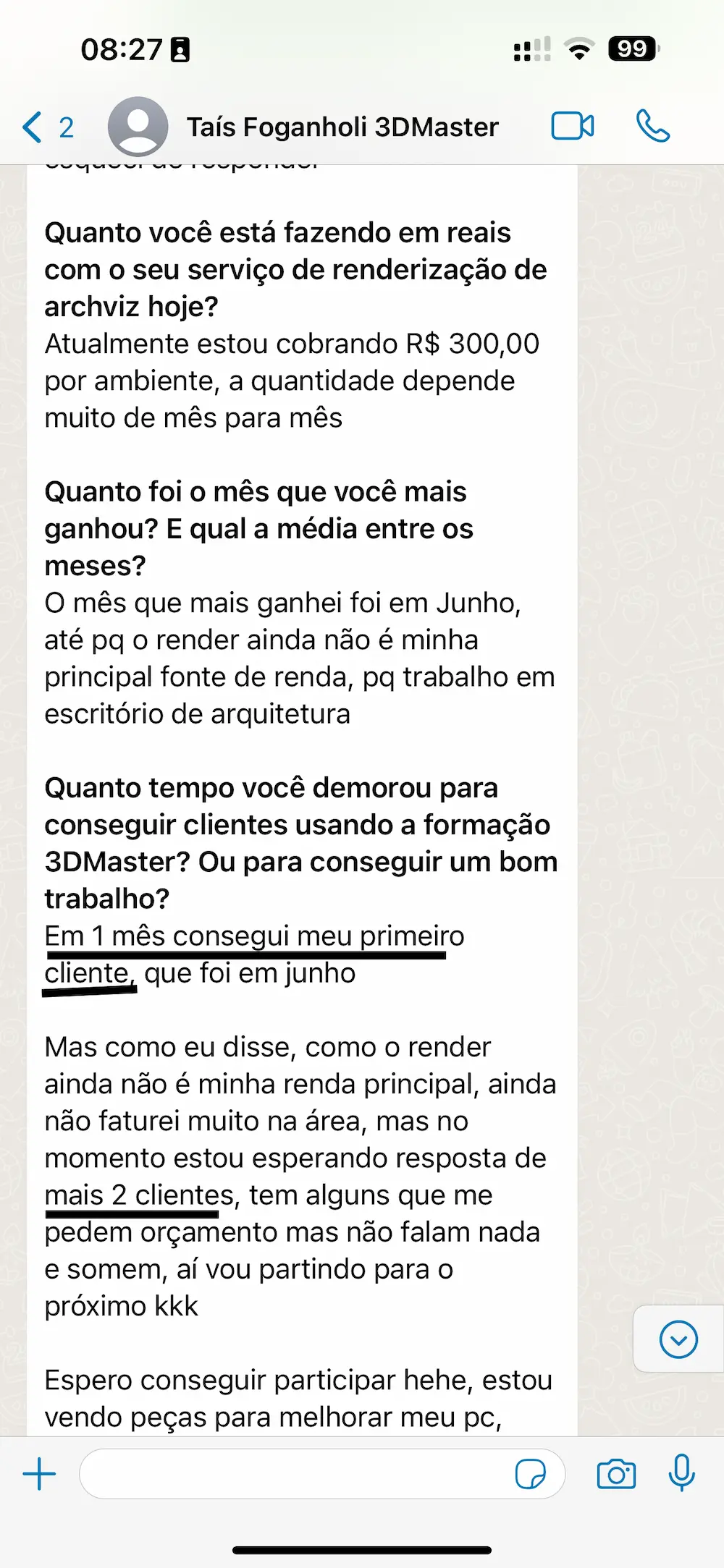Jump to the latest message
This screenshot has width=724, height=1568.
point(678,1339)
